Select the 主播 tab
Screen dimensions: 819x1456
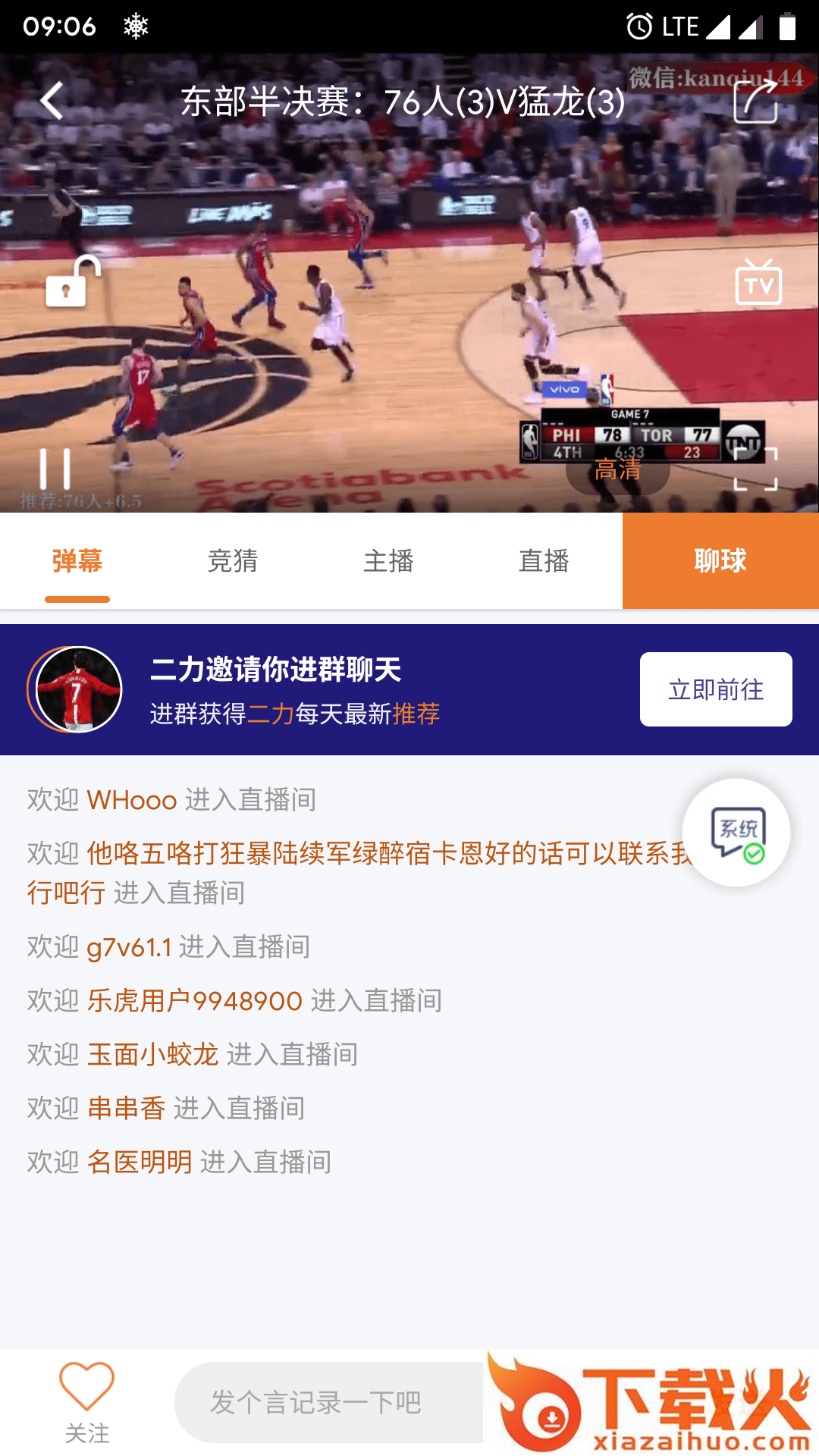pyautogui.click(x=388, y=561)
